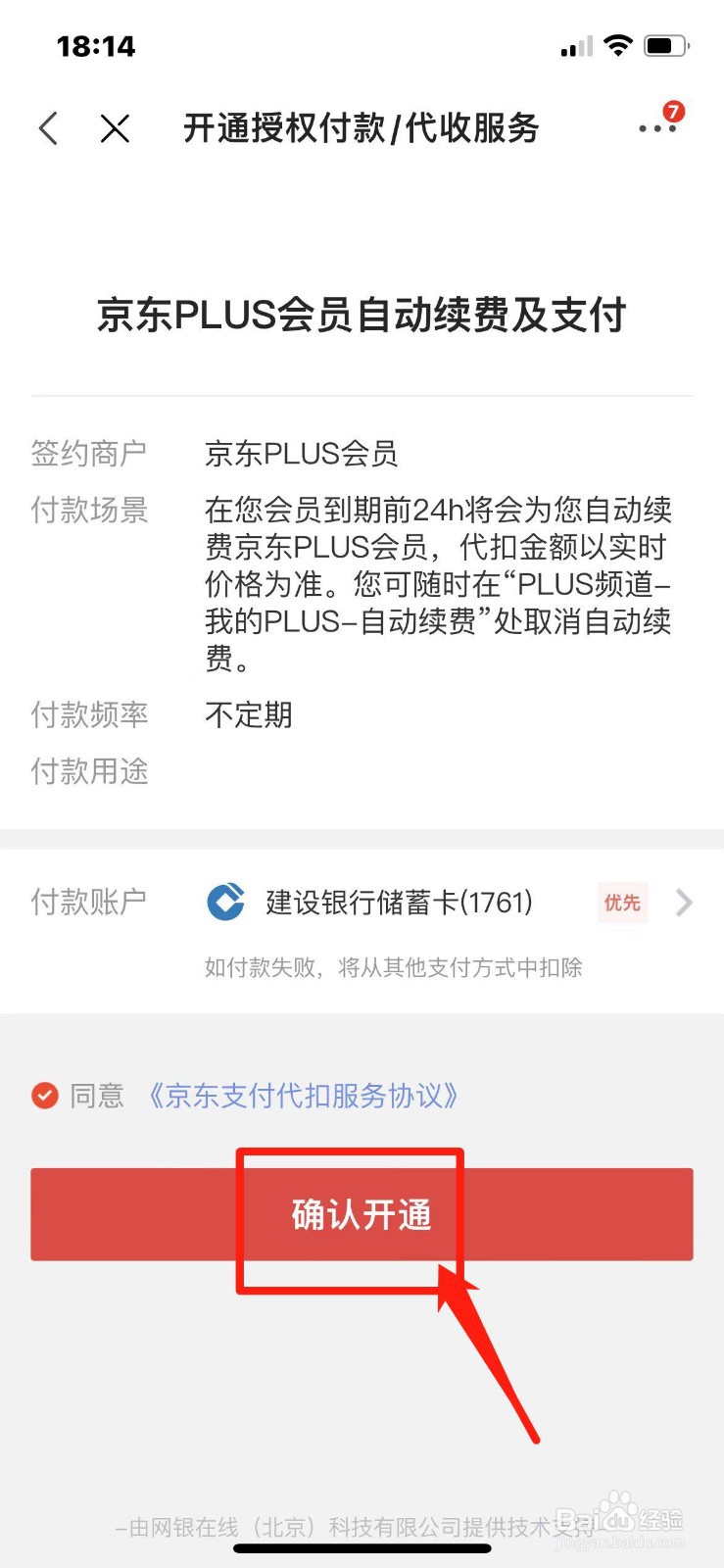Open the 京东支付代扣服务协议 agreement link
Image resolution: width=724 pixels, height=1568 pixels.
[x=304, y=1096]
